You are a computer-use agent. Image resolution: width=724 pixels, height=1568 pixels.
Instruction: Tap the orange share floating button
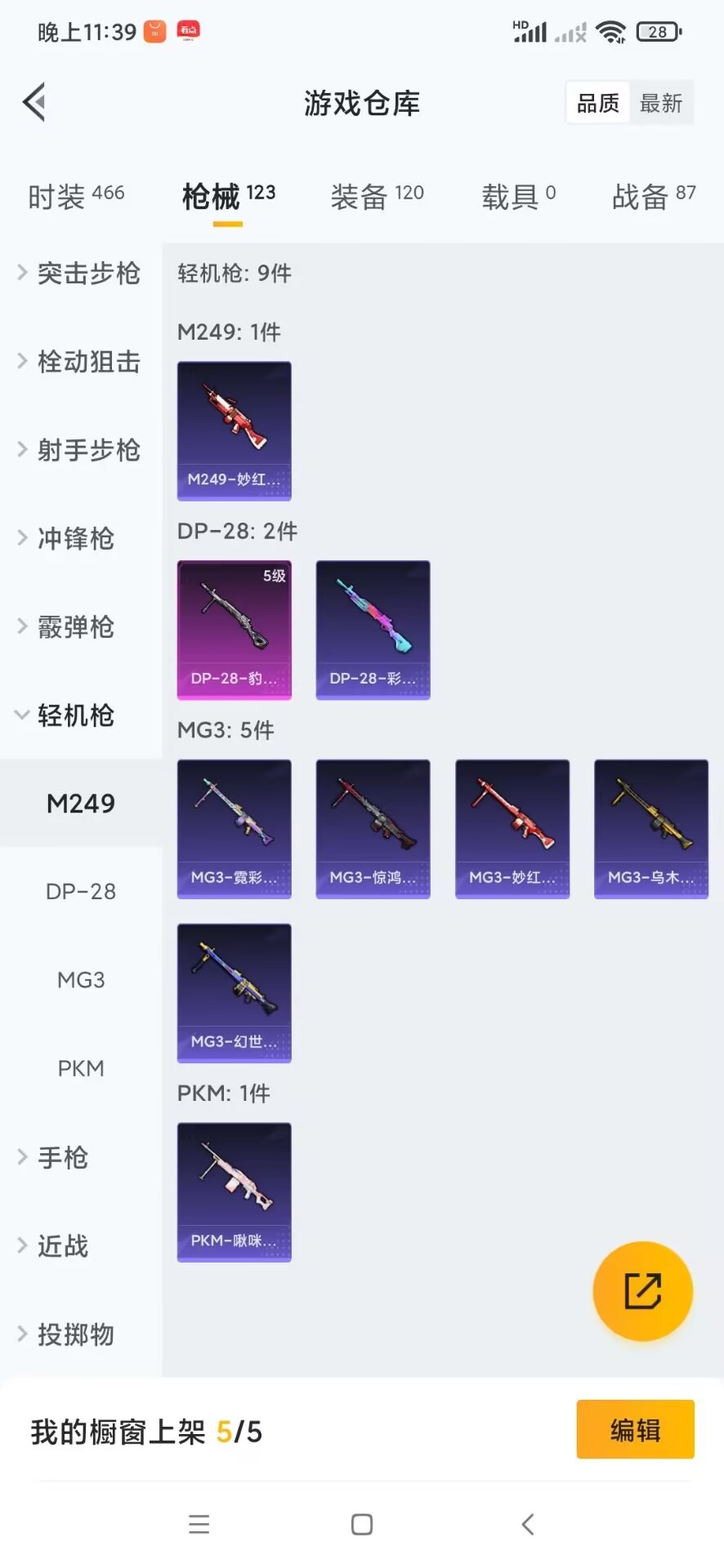point(642,1291)
